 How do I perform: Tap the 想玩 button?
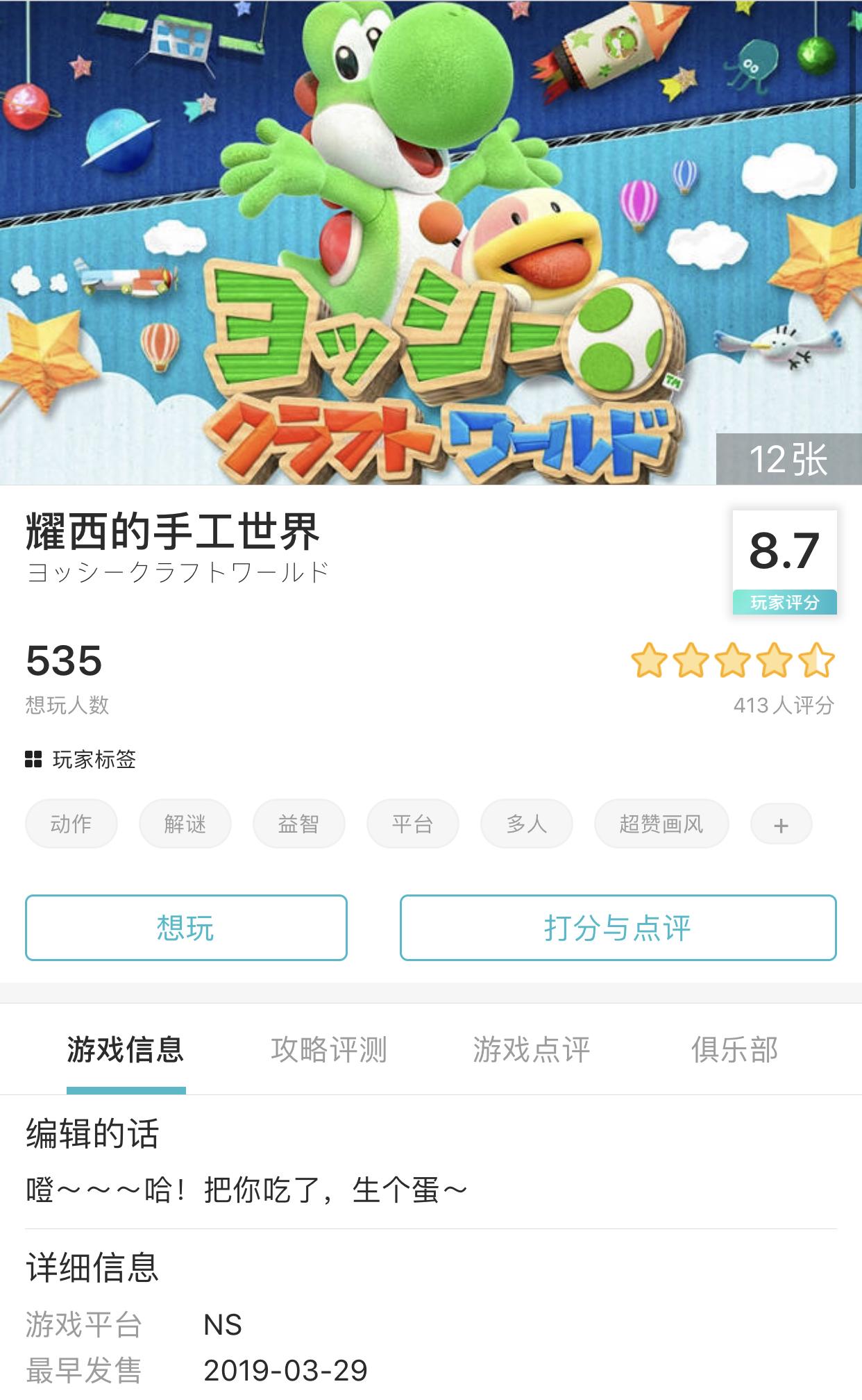pyautogui.click(x=186, y=928)
